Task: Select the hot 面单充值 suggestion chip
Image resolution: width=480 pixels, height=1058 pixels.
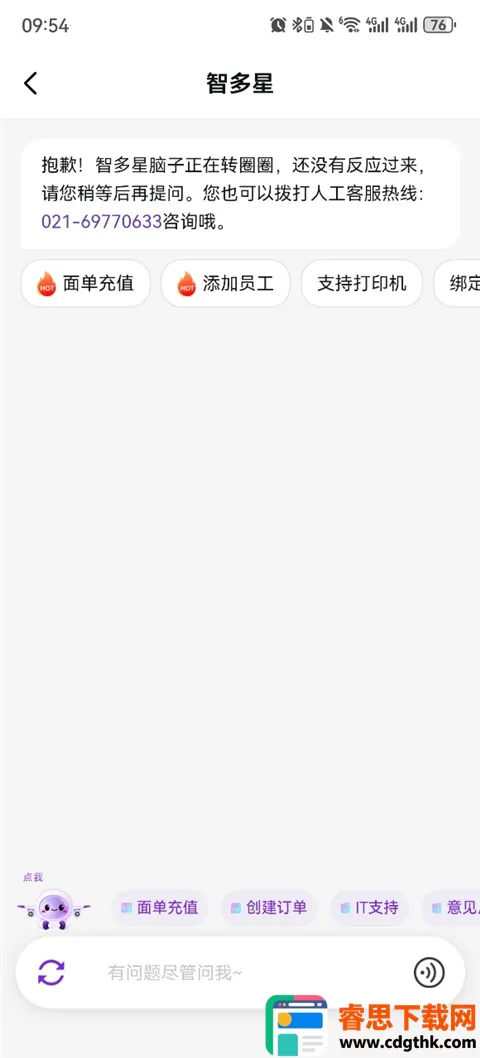Action: click(86, 283)
